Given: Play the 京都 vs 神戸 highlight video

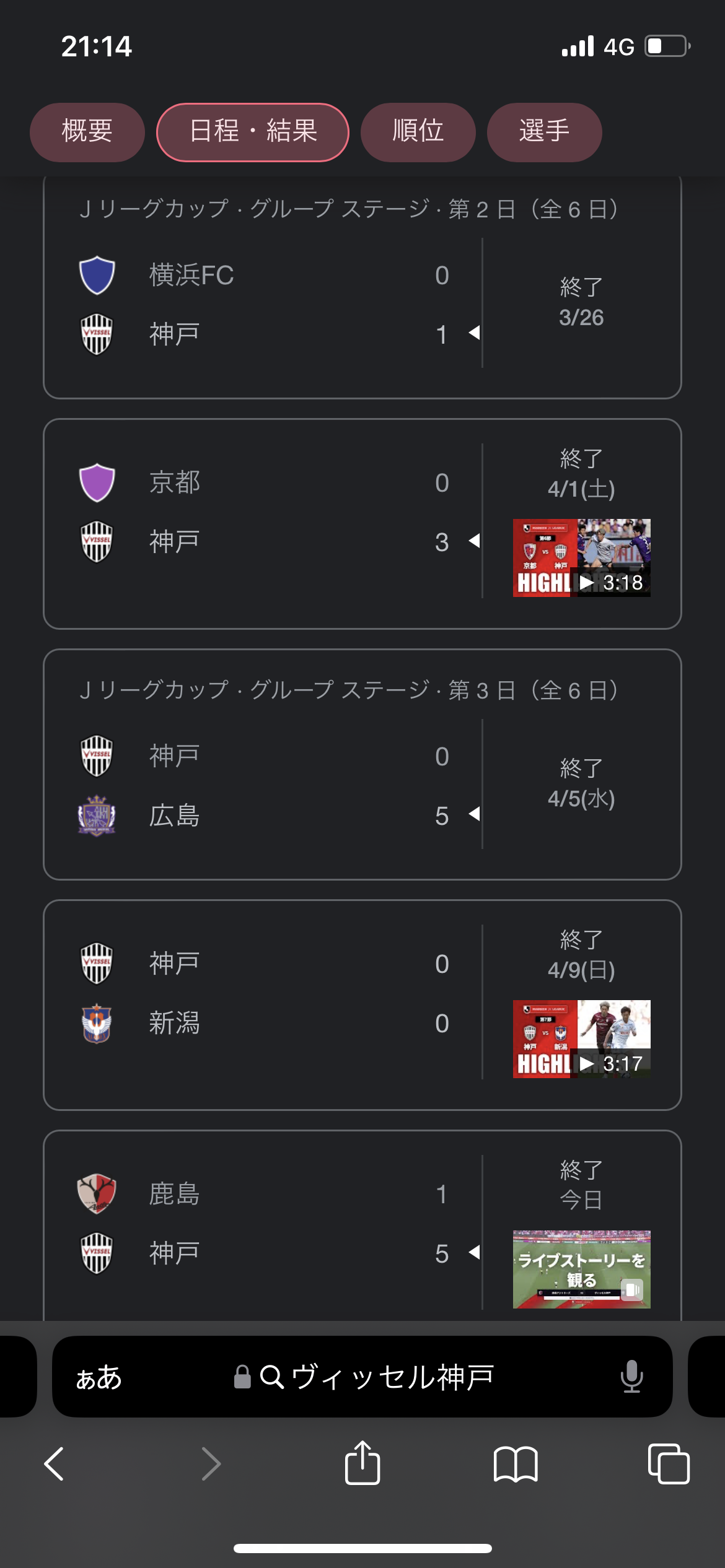Looking at the screenshot, I should tap(582, 558).
